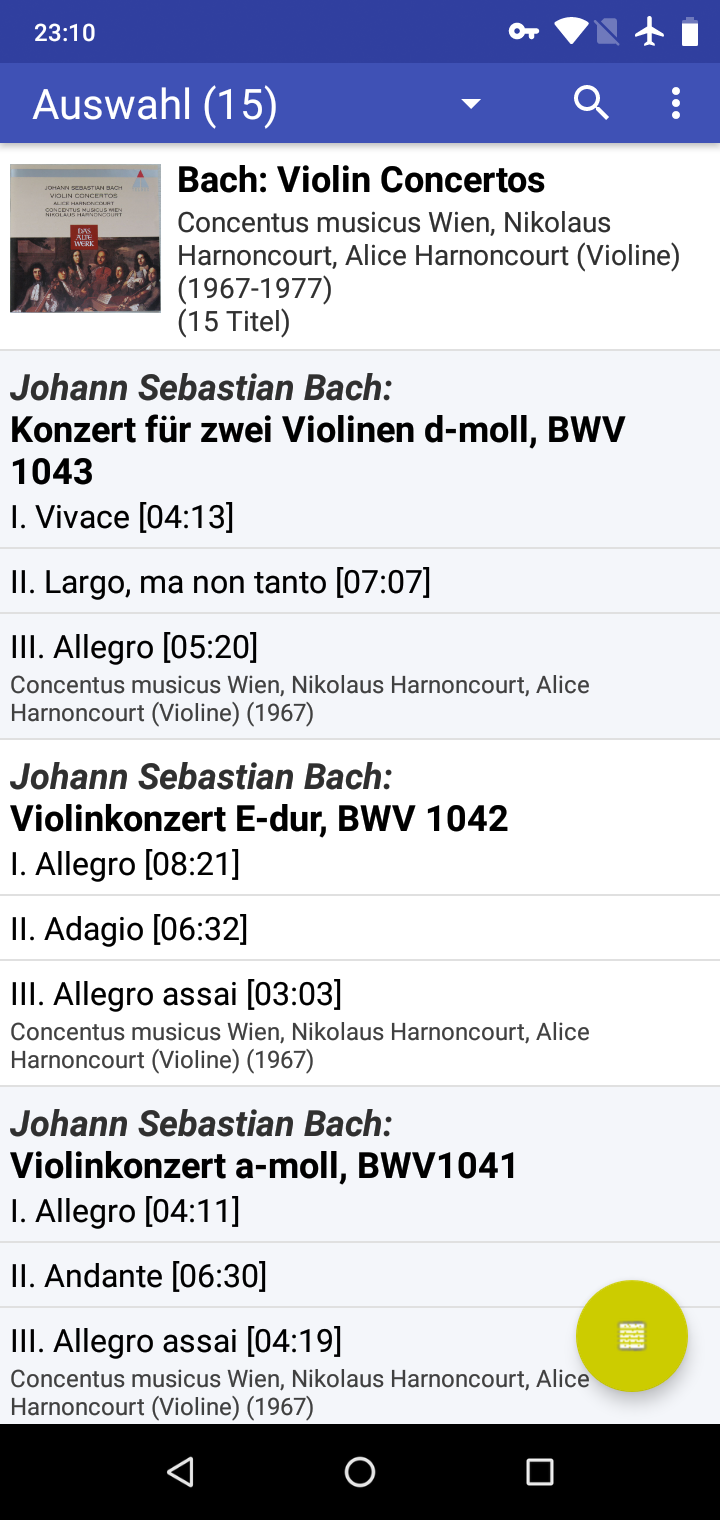Go to the system home screen
720x1520 pixels.
[x=360, y=1472]
